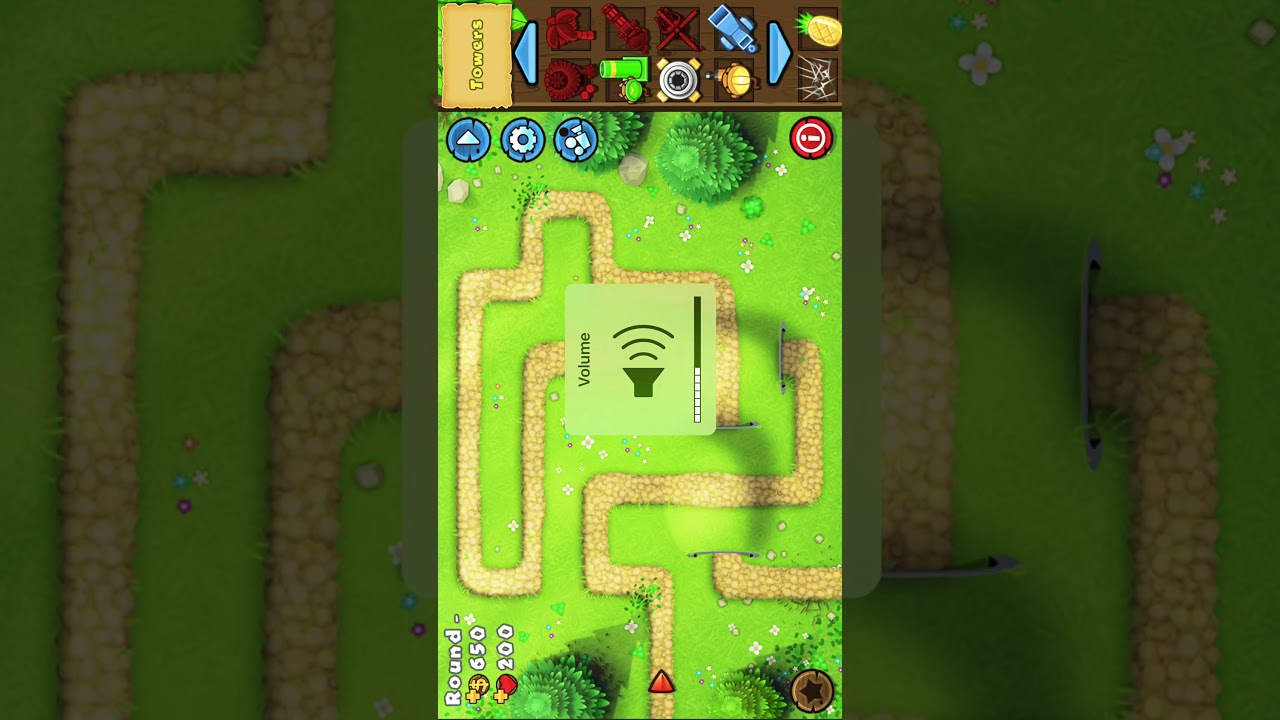Open the blue shapes icon button
Viewport: 1280px width, 720px height.
pyautogui.click(x=575, y=140)
